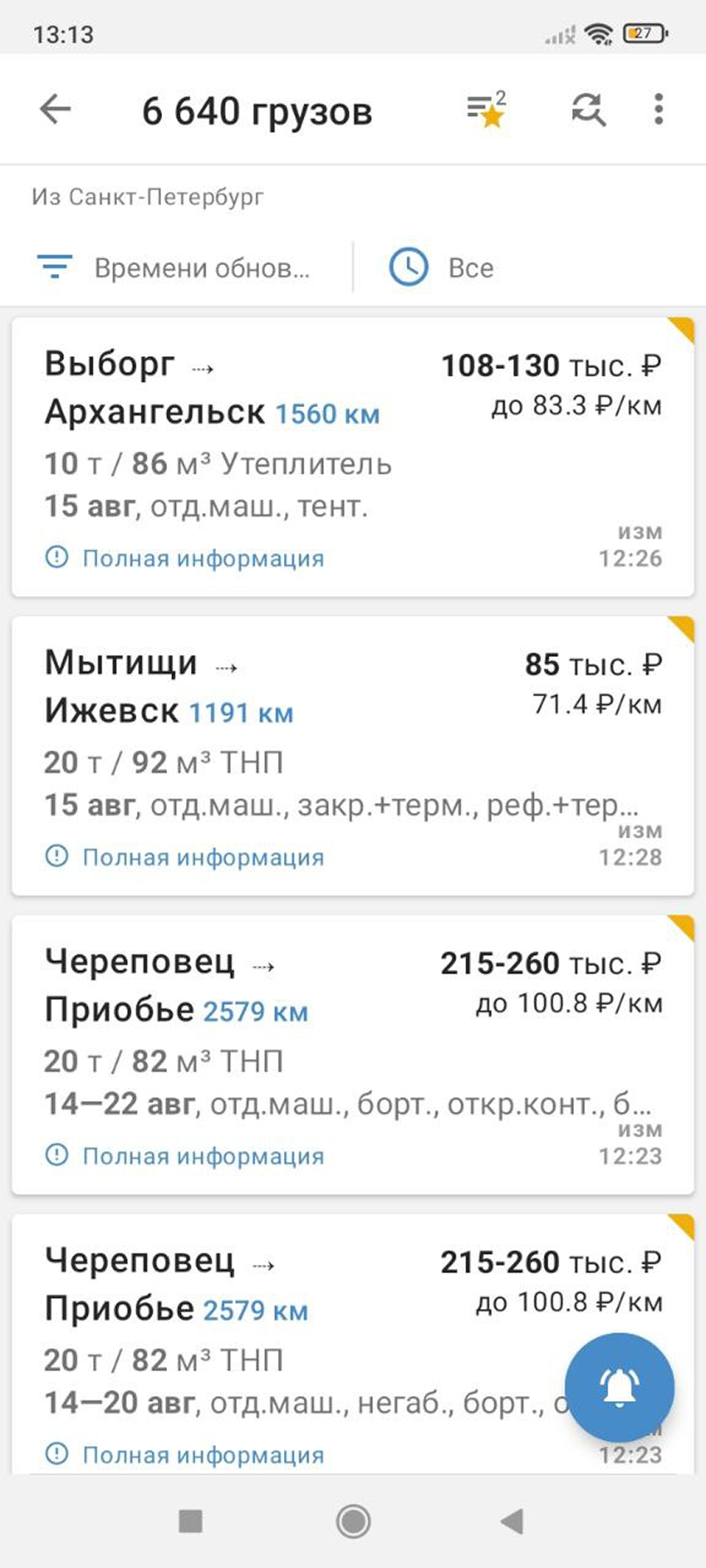Open the favorites list icon
The width and height of the screenshot is (706, 1568).
487,109
